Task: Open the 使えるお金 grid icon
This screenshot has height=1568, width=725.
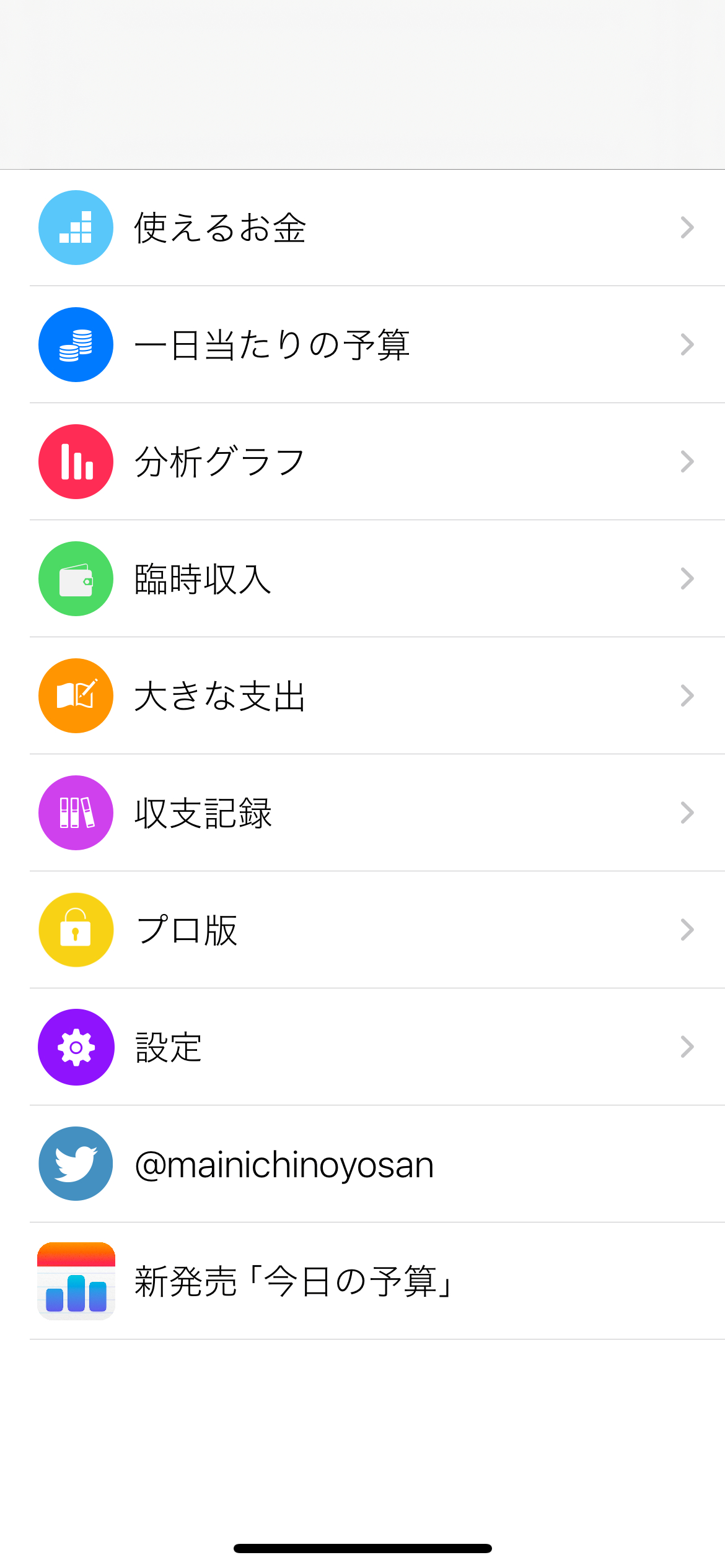Action: click(x=76, y=227)
